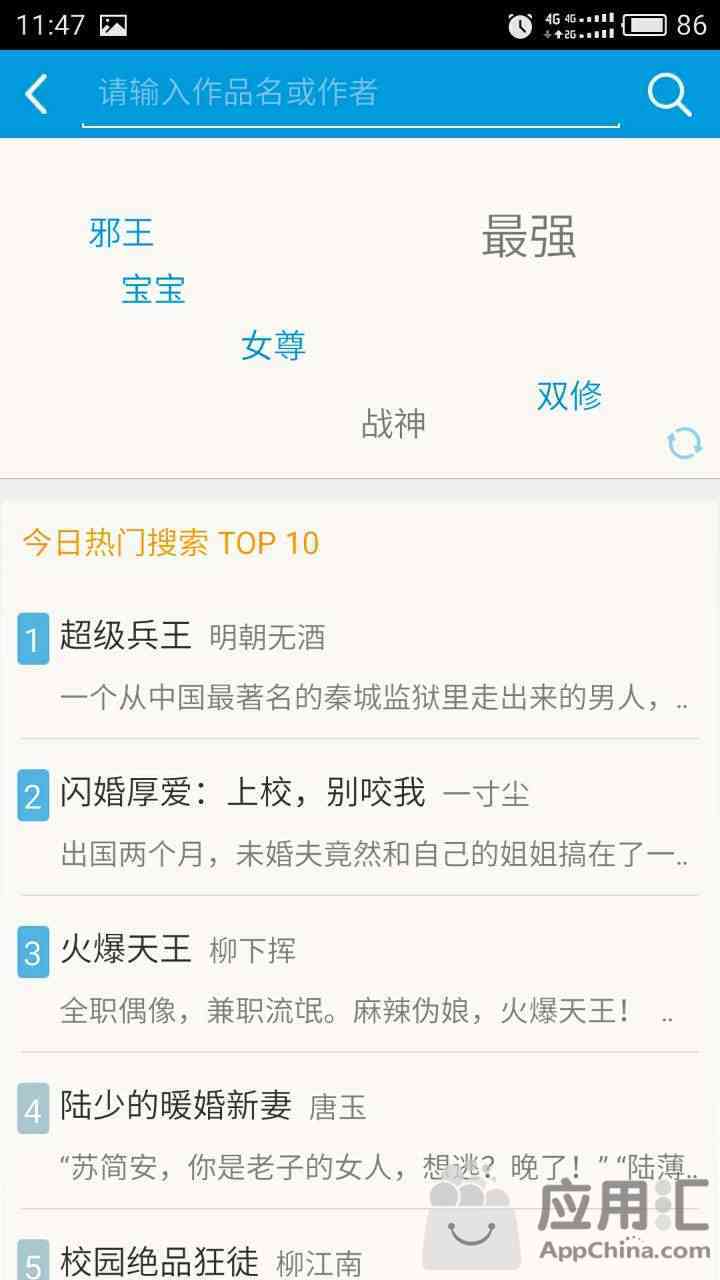Image resolution: width=720 pixels, height=1280 pixels.
Task: Tap the magnifier search icon
Action: (669, 94)
